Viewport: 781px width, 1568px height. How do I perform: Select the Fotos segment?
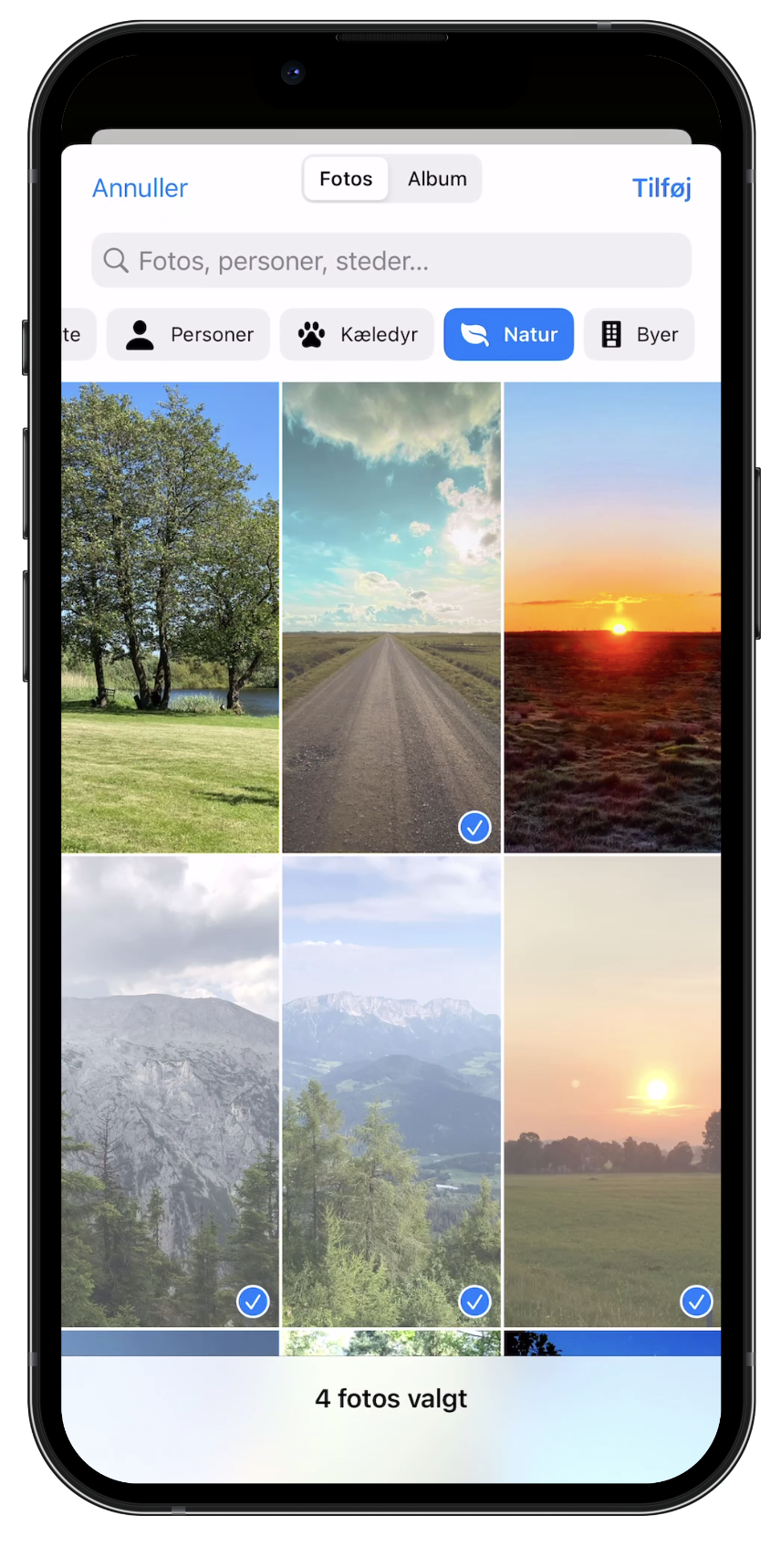coord(346,179)
